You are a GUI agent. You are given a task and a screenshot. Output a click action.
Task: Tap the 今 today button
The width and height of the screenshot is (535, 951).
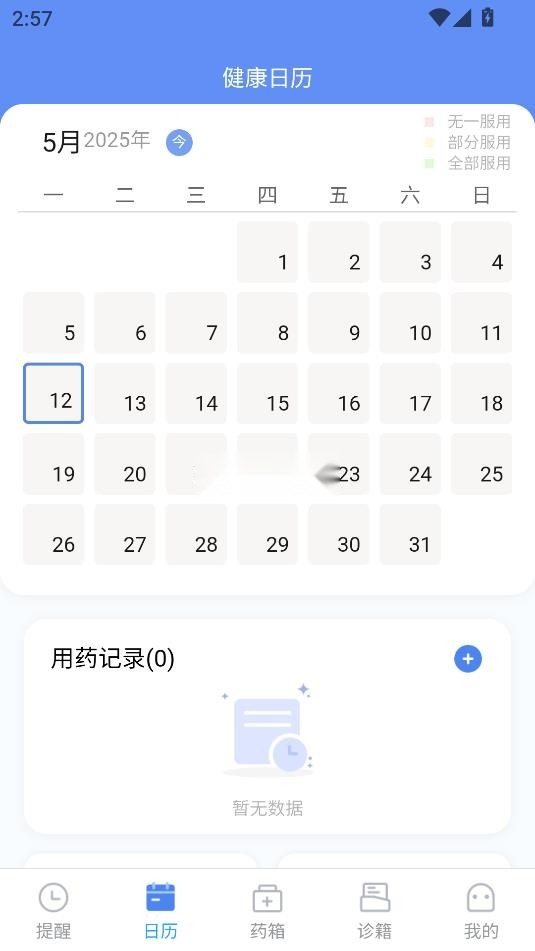[179, 143]
